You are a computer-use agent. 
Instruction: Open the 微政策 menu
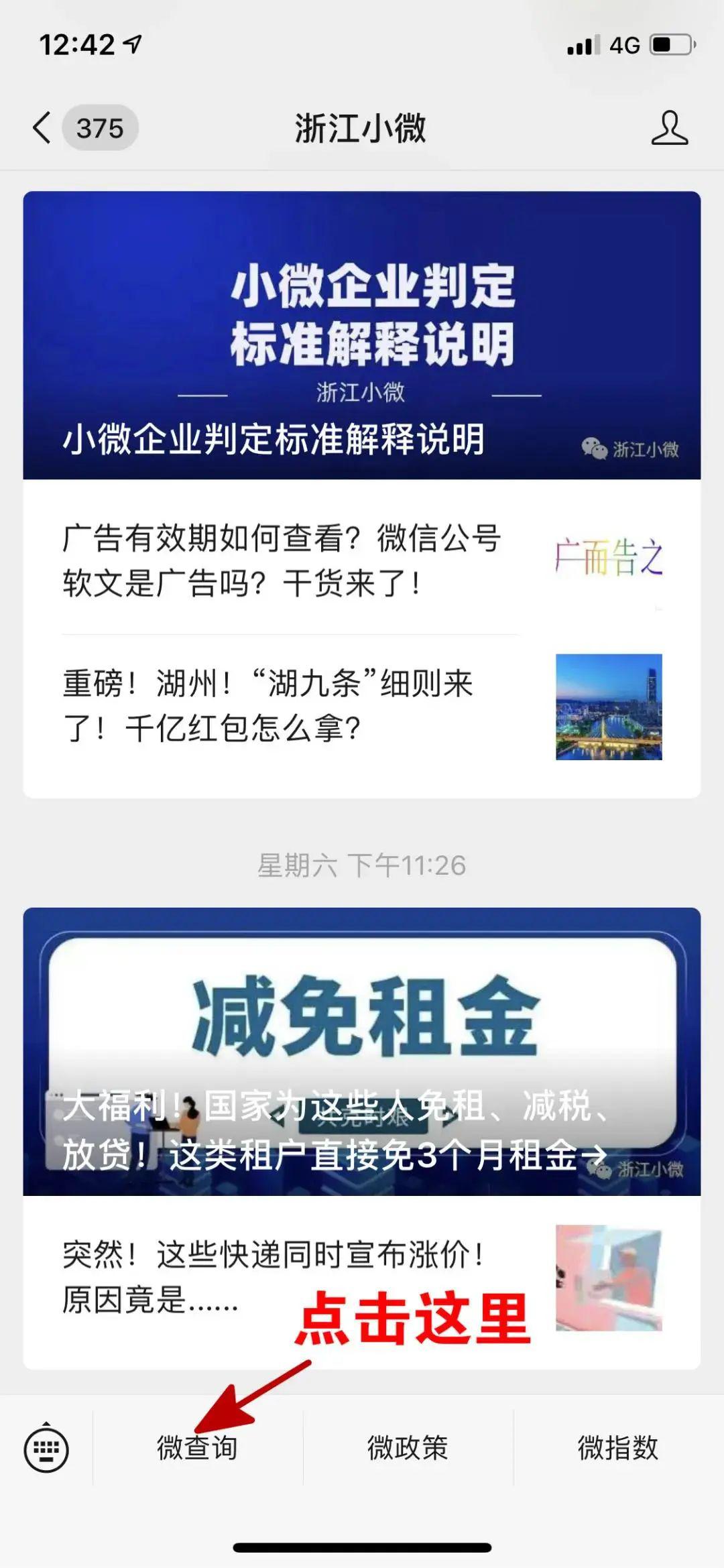(x=408, y=1448)
